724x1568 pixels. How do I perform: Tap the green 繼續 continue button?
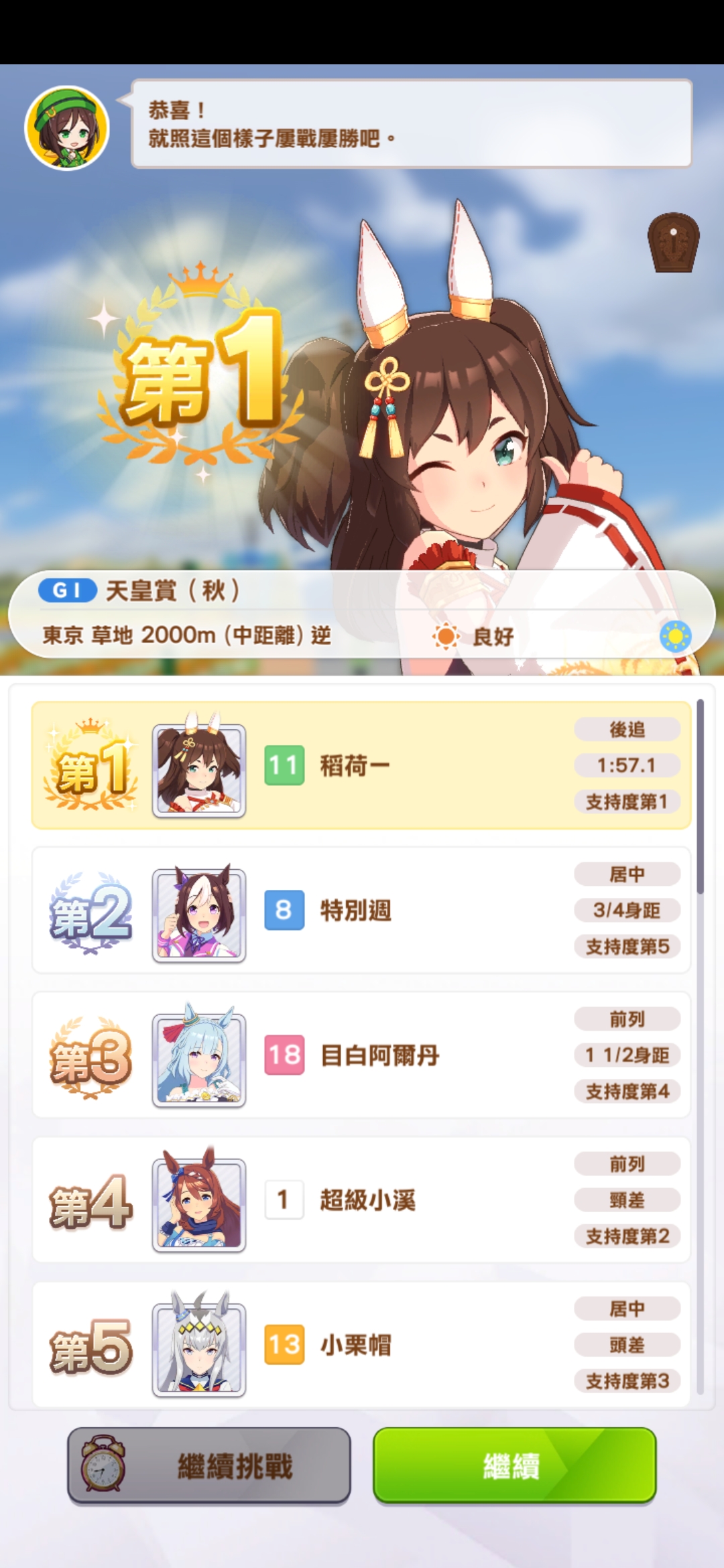514,1465
